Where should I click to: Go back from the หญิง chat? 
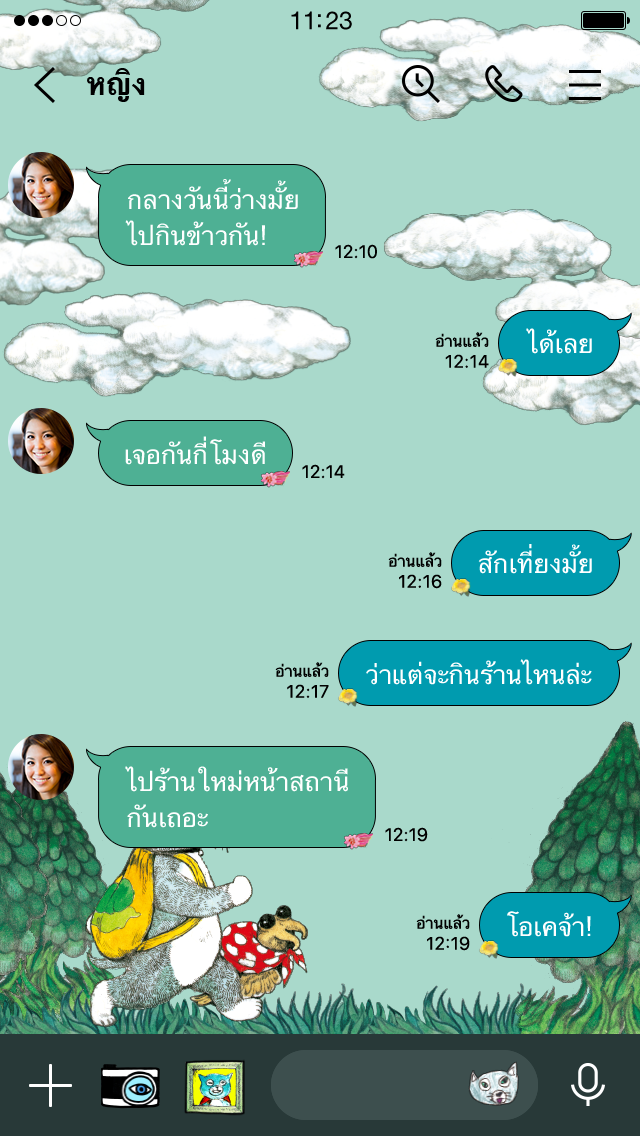pyautogui.click(x=45, y=86)
